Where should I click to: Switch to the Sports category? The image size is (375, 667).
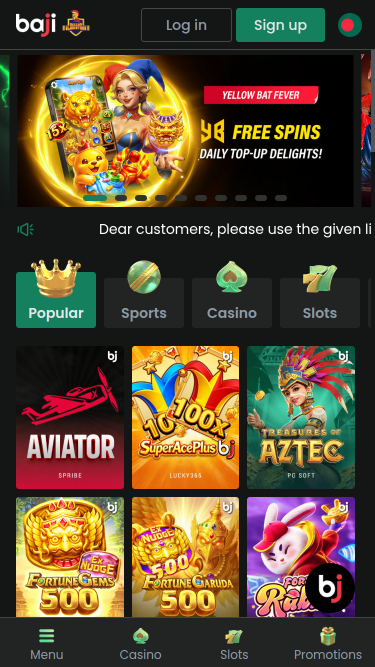tap(144, 302)
